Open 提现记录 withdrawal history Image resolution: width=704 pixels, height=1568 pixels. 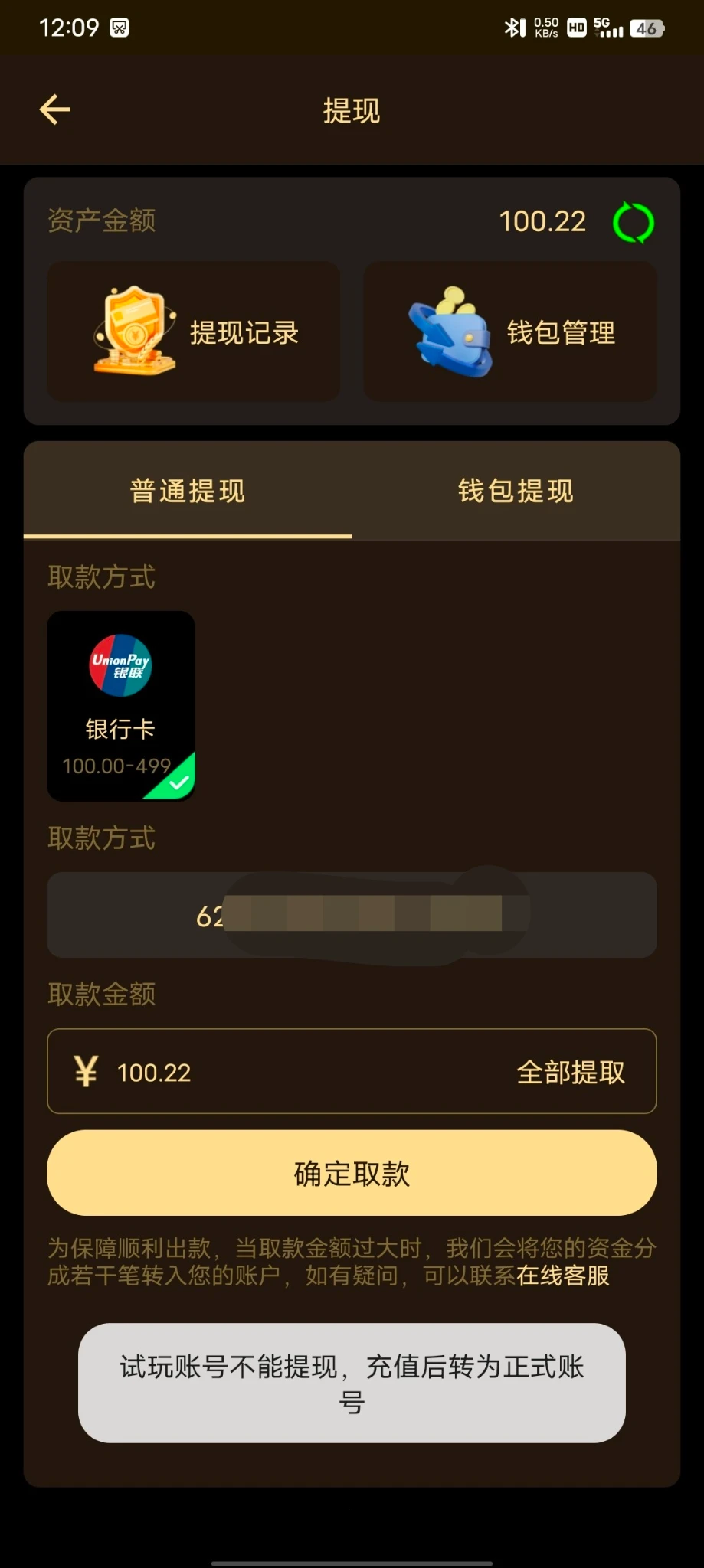point(194,332)
